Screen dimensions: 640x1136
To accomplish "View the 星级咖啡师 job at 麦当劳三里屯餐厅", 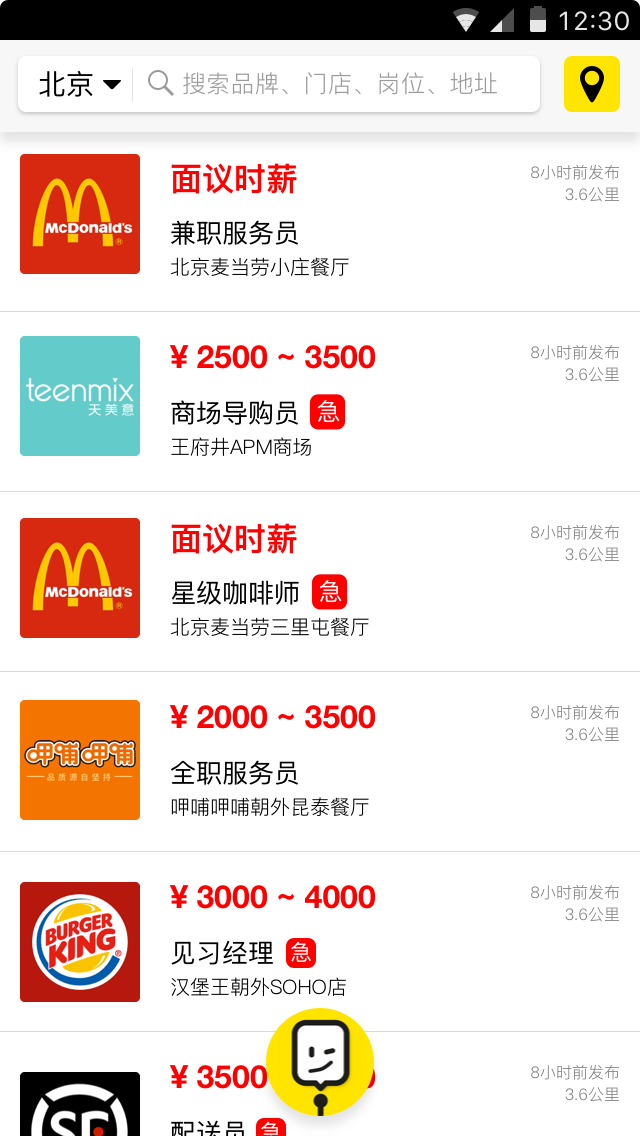I will pyautogui.click(x=320, y=582).
